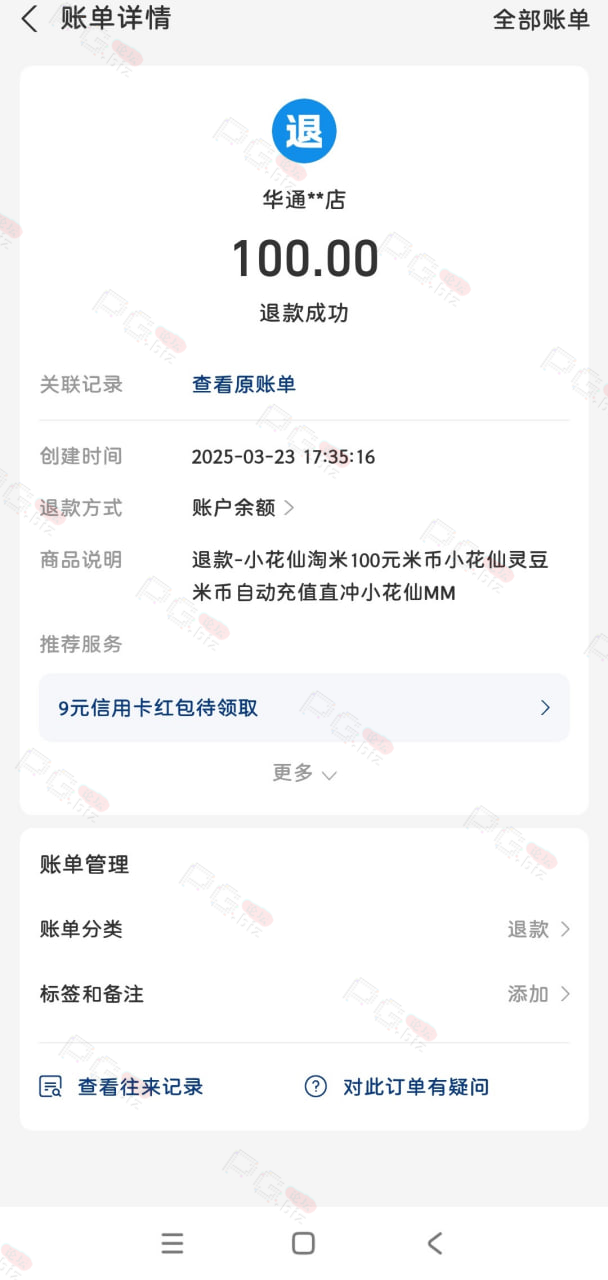Tap 对此订单有疑问
The height and width of the screenshot is (1280, 608).
[x=397, y=1087]
